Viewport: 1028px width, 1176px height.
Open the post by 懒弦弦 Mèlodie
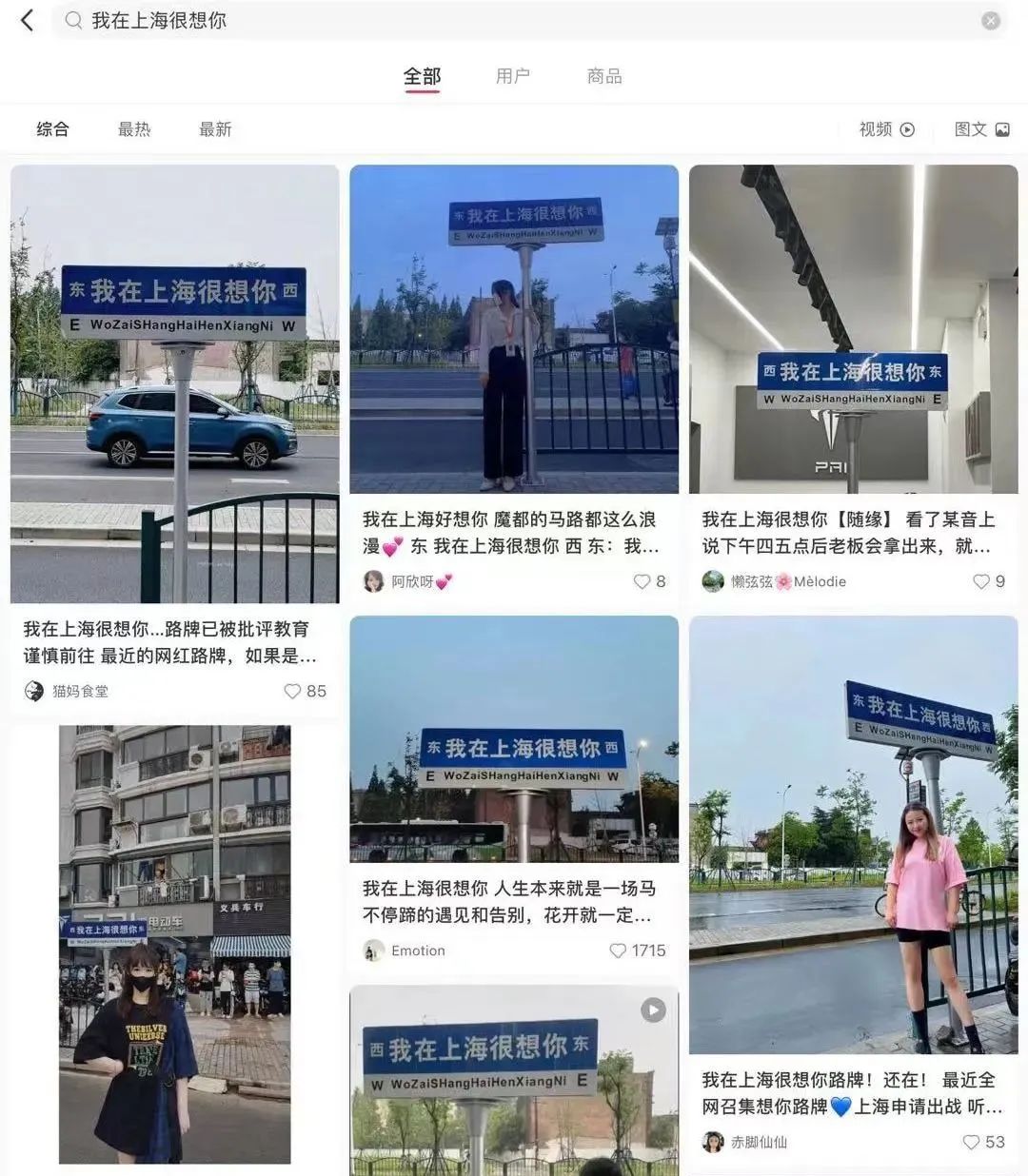(853, 328)
